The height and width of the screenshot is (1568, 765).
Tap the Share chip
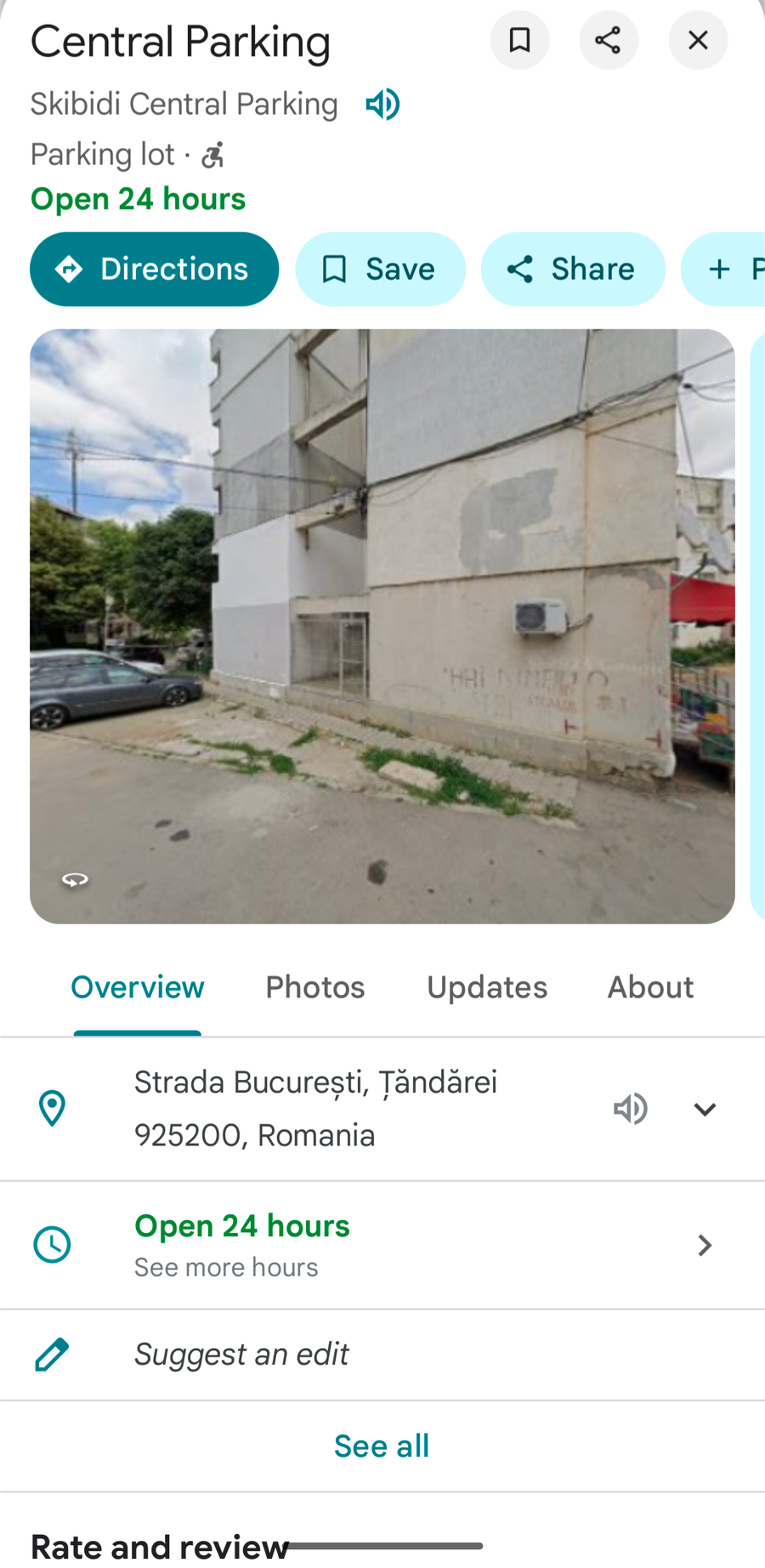click(573, 270)
